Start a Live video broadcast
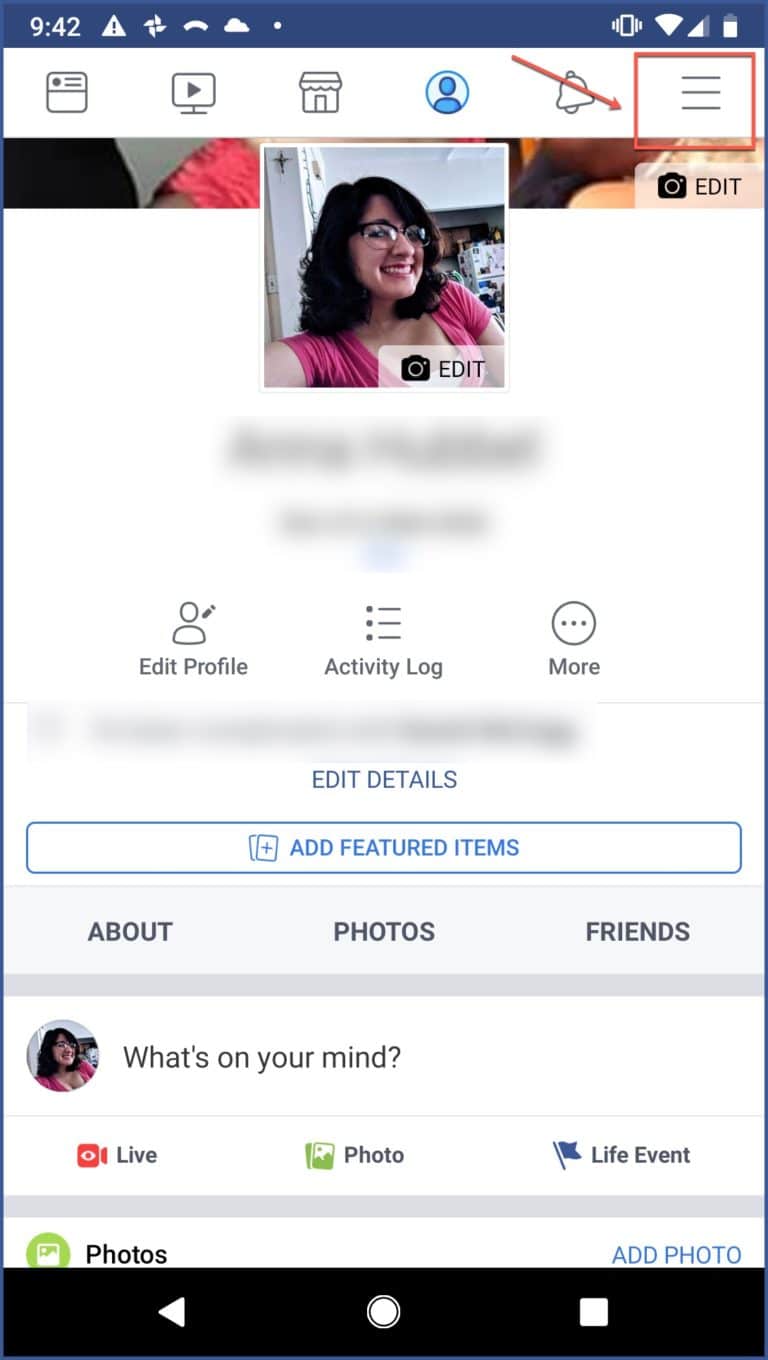 point(116,1155)
